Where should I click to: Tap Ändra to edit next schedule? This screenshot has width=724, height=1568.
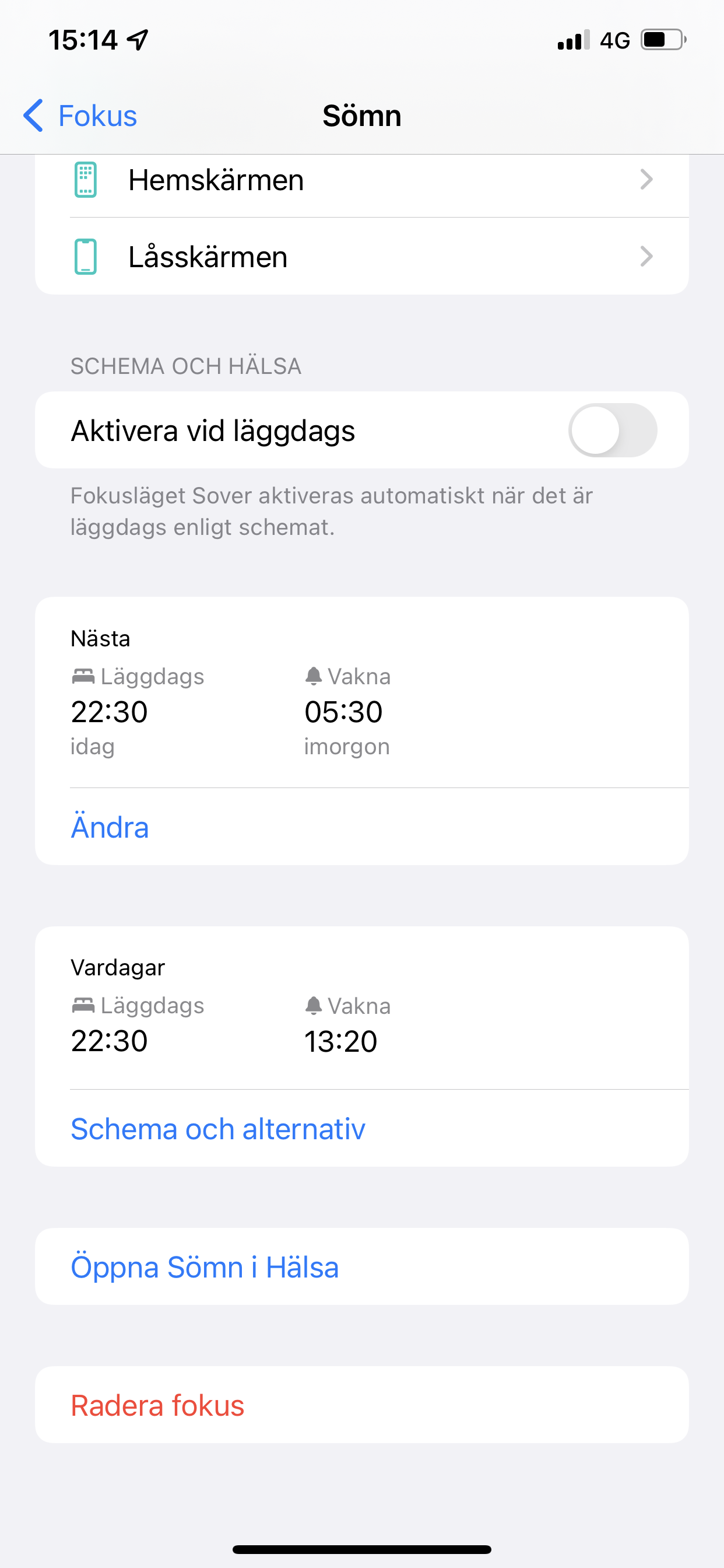110,828
